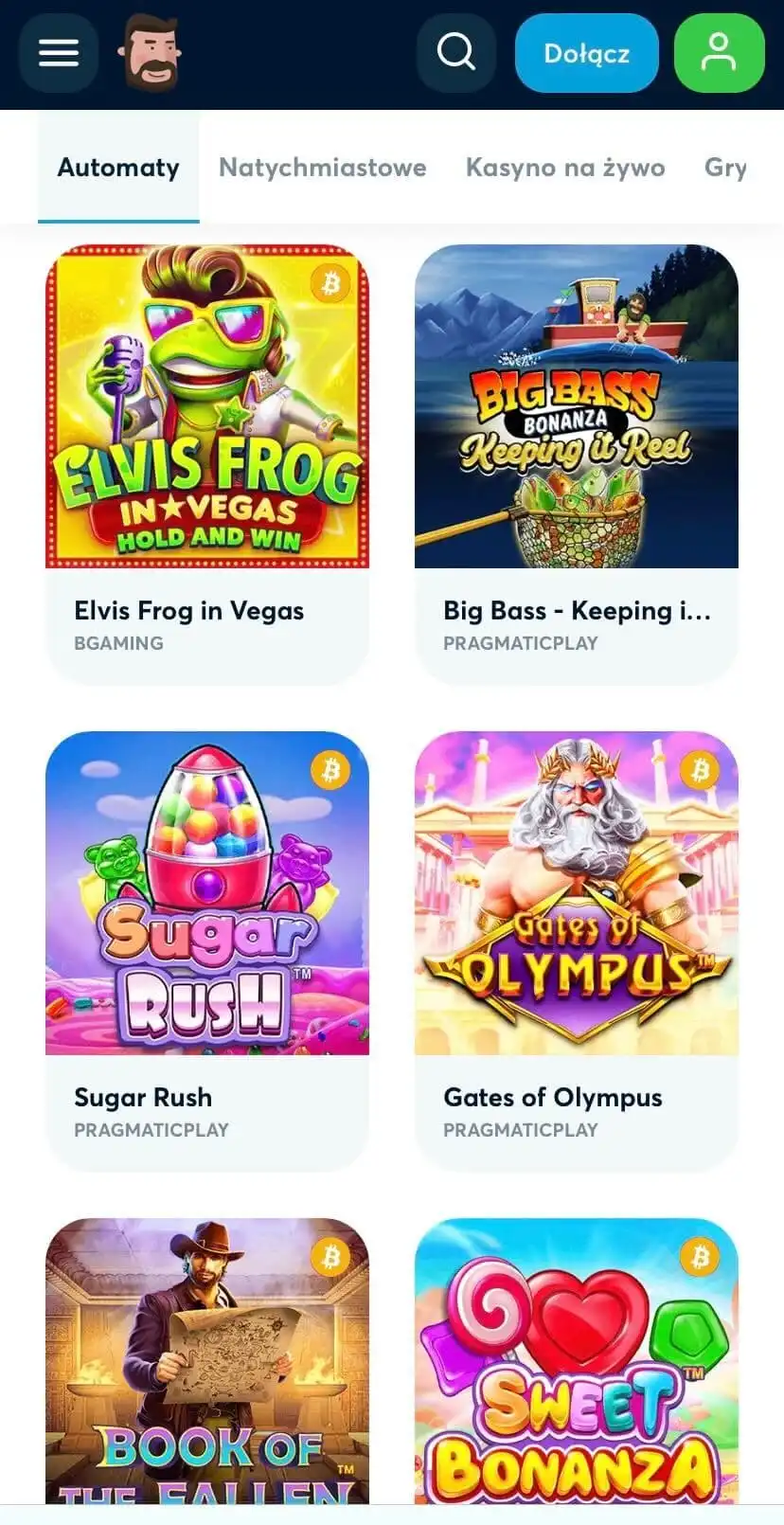This screenshot has width=784, height=1525.
Task: Switch to the Natychmiastowe tab
Action: [323, 168]
